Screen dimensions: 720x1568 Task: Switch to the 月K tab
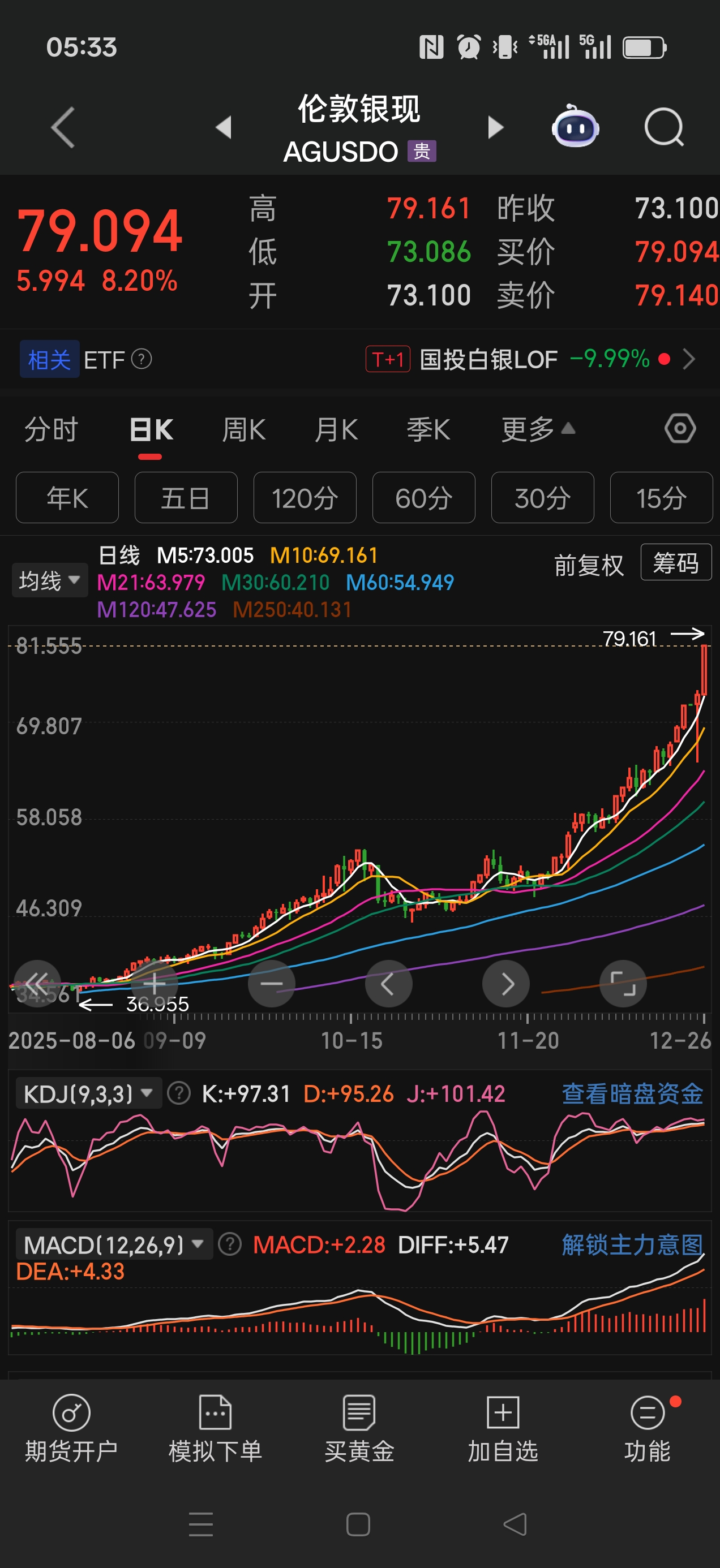pyautogui.click(x=336, y=430)
